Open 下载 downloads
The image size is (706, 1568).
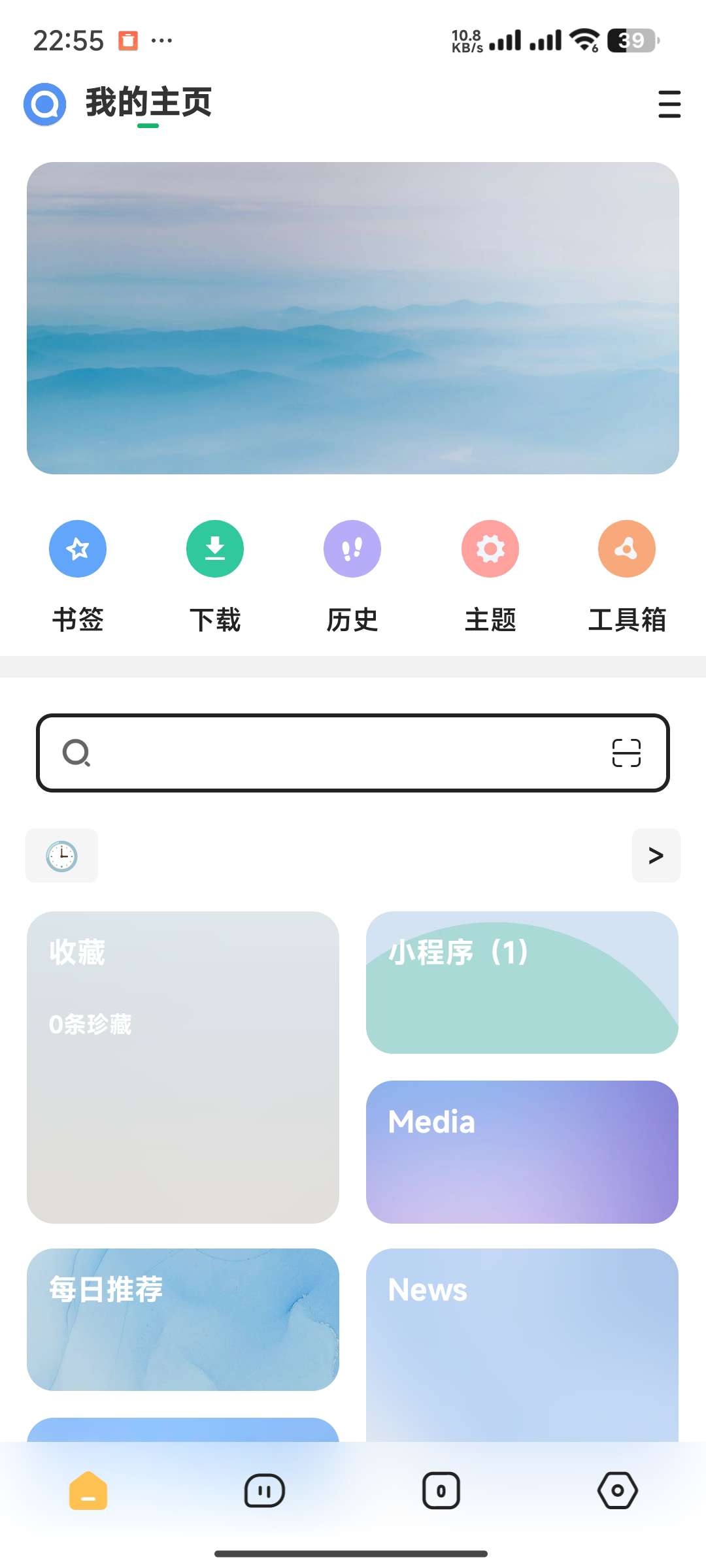click(215, 549)
